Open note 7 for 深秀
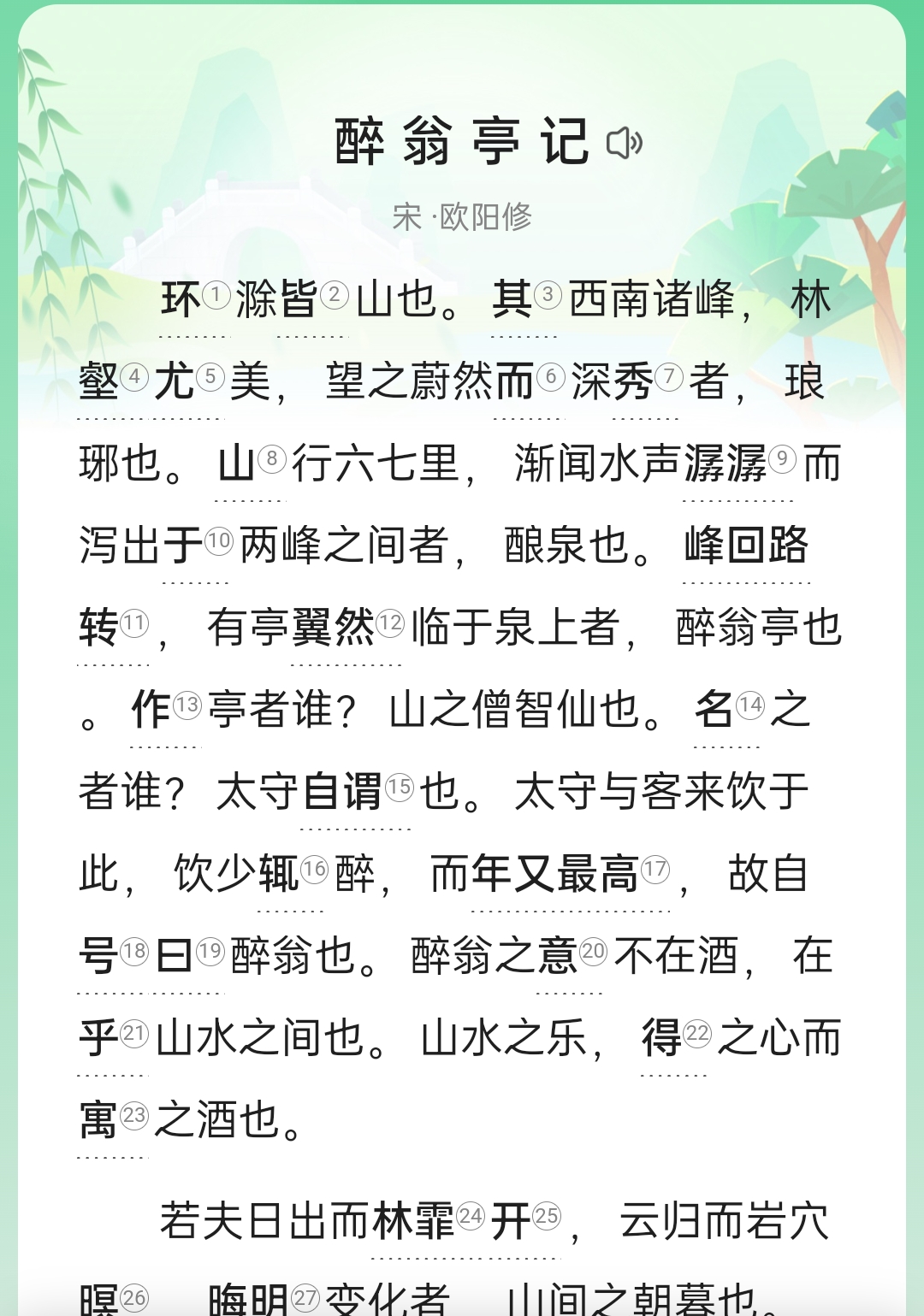This screenshot has width=924, height=1316. coord(669,378)
